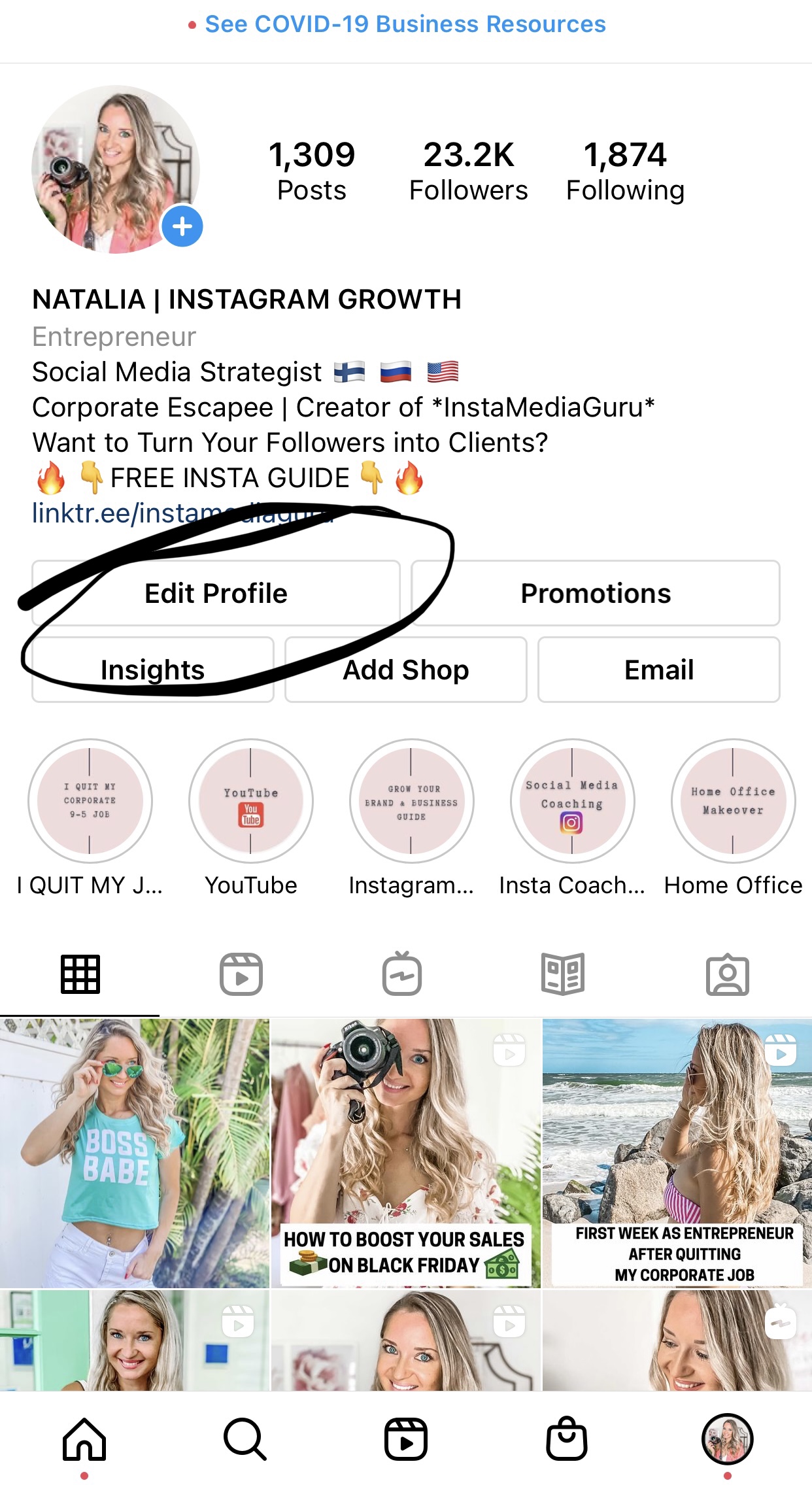Go to the Home feed
The width and height of the screenshot is (812, 1485).
84,1439
